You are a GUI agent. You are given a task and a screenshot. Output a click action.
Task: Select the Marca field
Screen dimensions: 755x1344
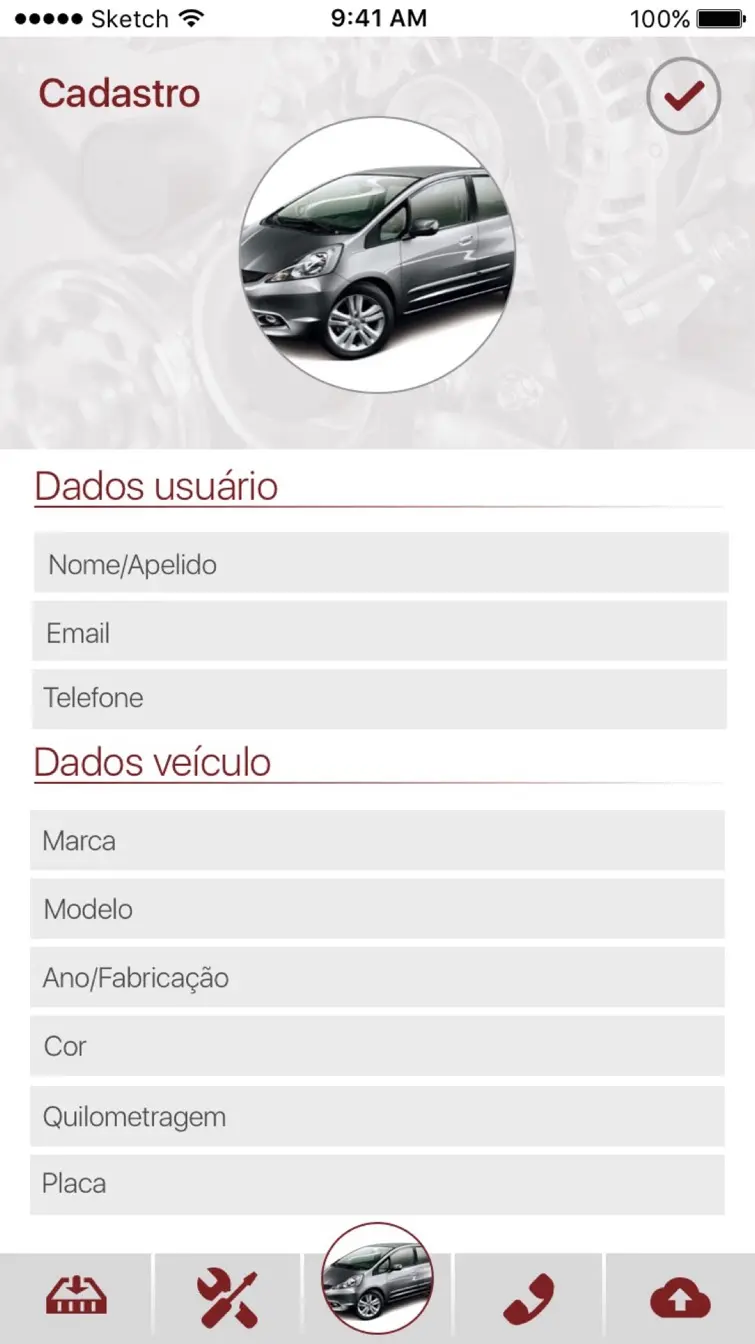point(377,840)
